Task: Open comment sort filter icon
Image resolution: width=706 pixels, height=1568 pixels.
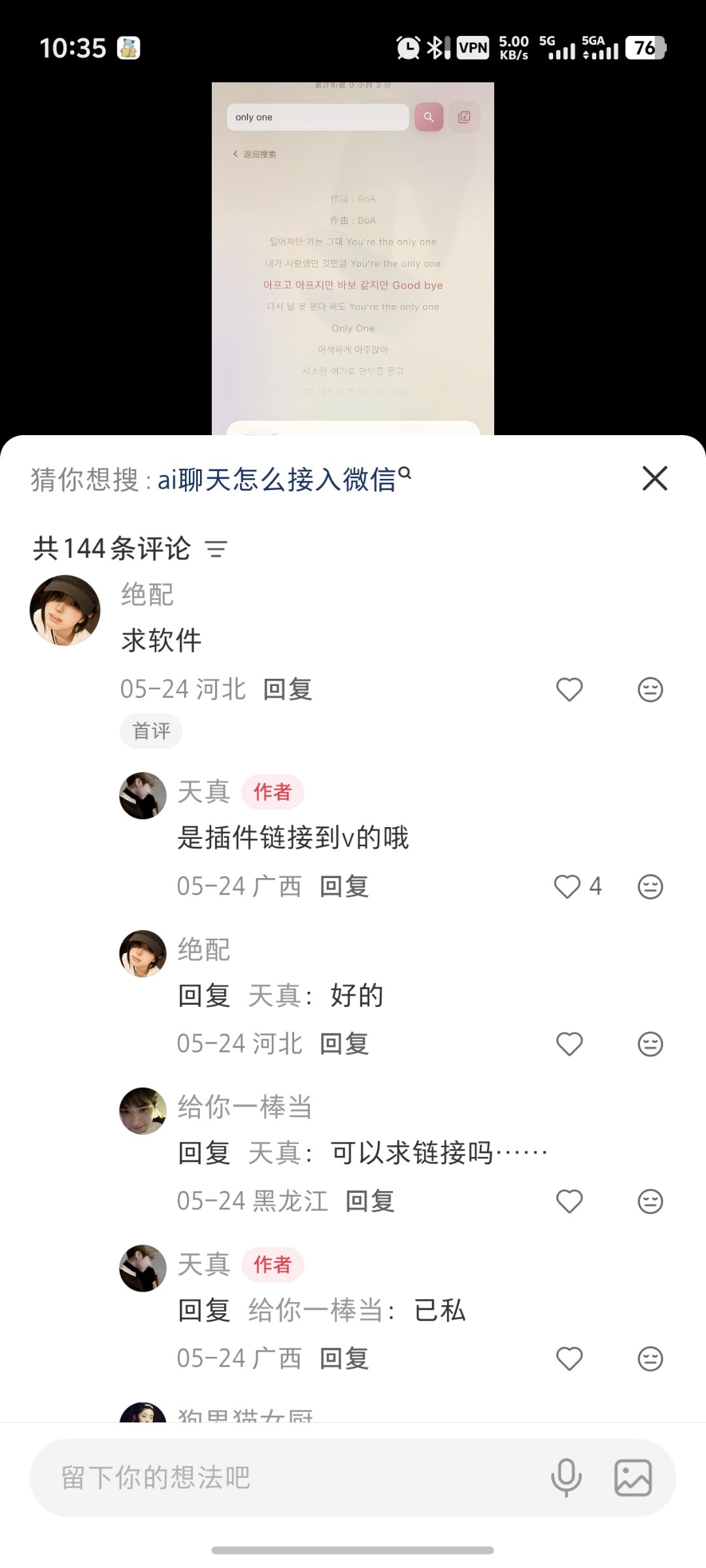Action: [x=216, y=549]
